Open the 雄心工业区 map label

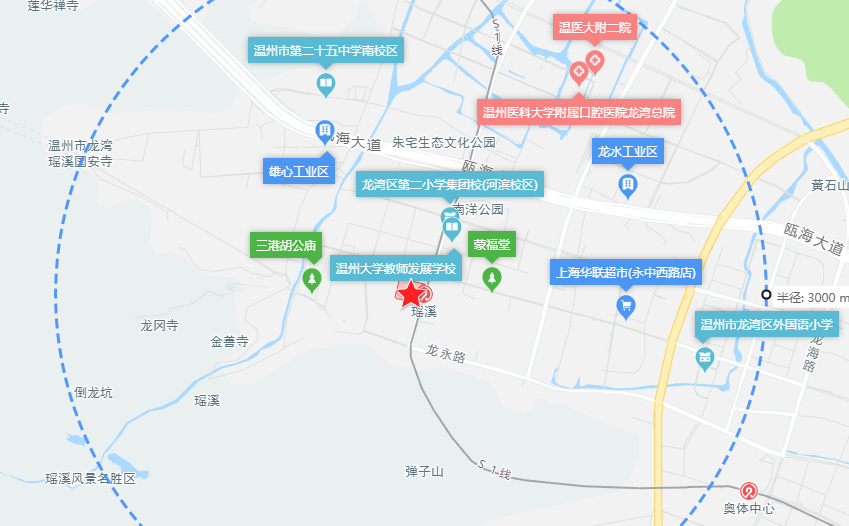pos(297,171)
